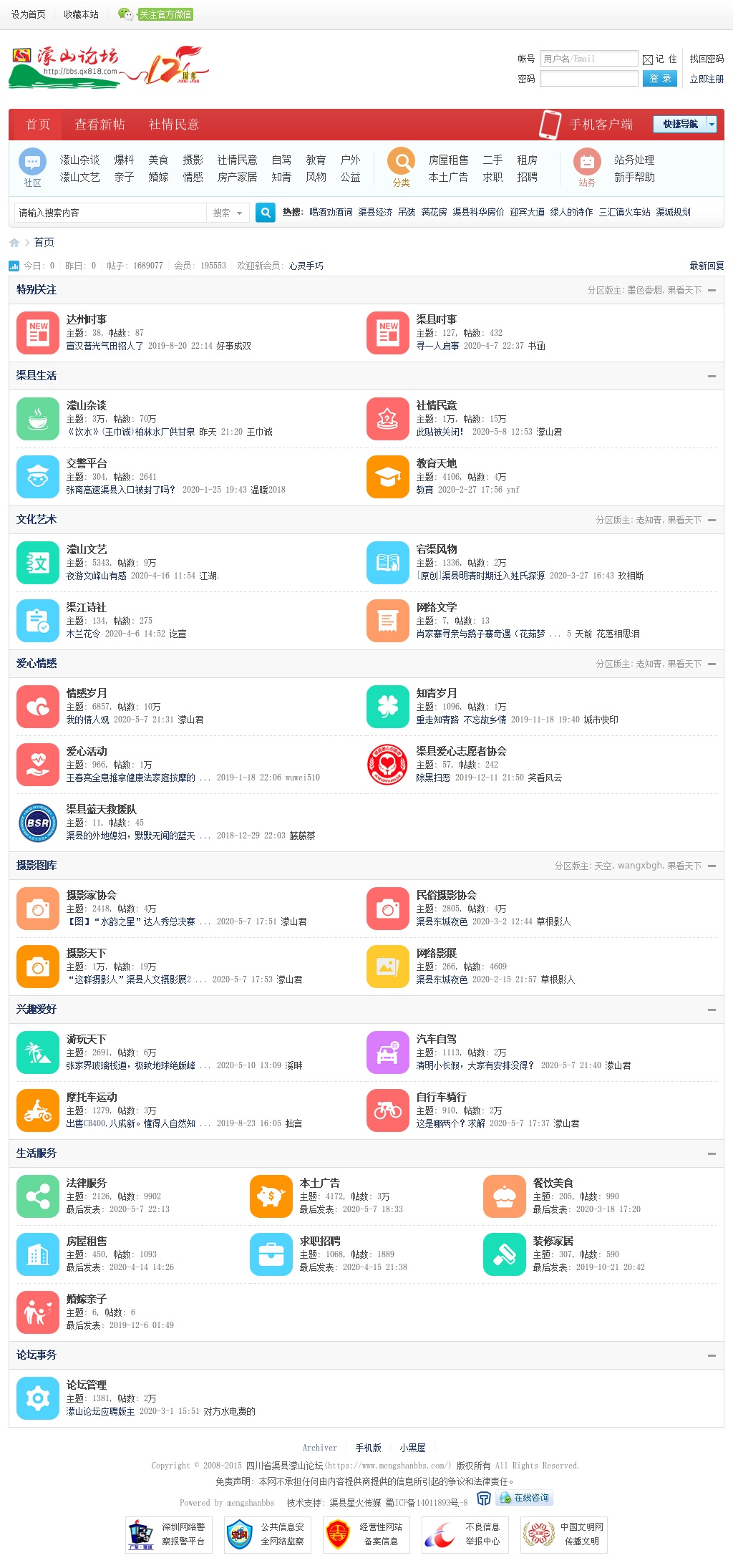The image size is (733, 1568).
Task: Tap the 请输入搜索内容 search field
Action: click(111, 213)
